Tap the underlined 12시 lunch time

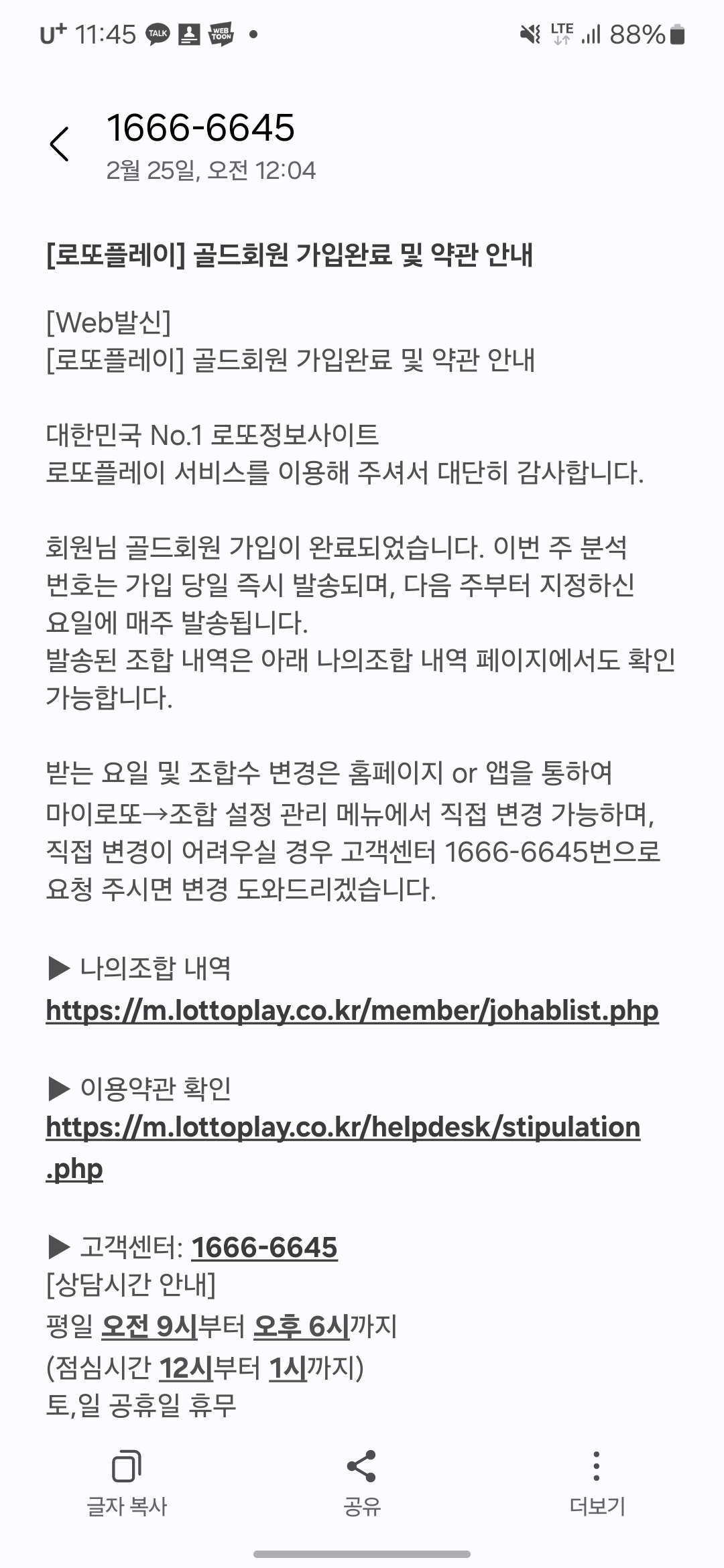coord(186,1368)
